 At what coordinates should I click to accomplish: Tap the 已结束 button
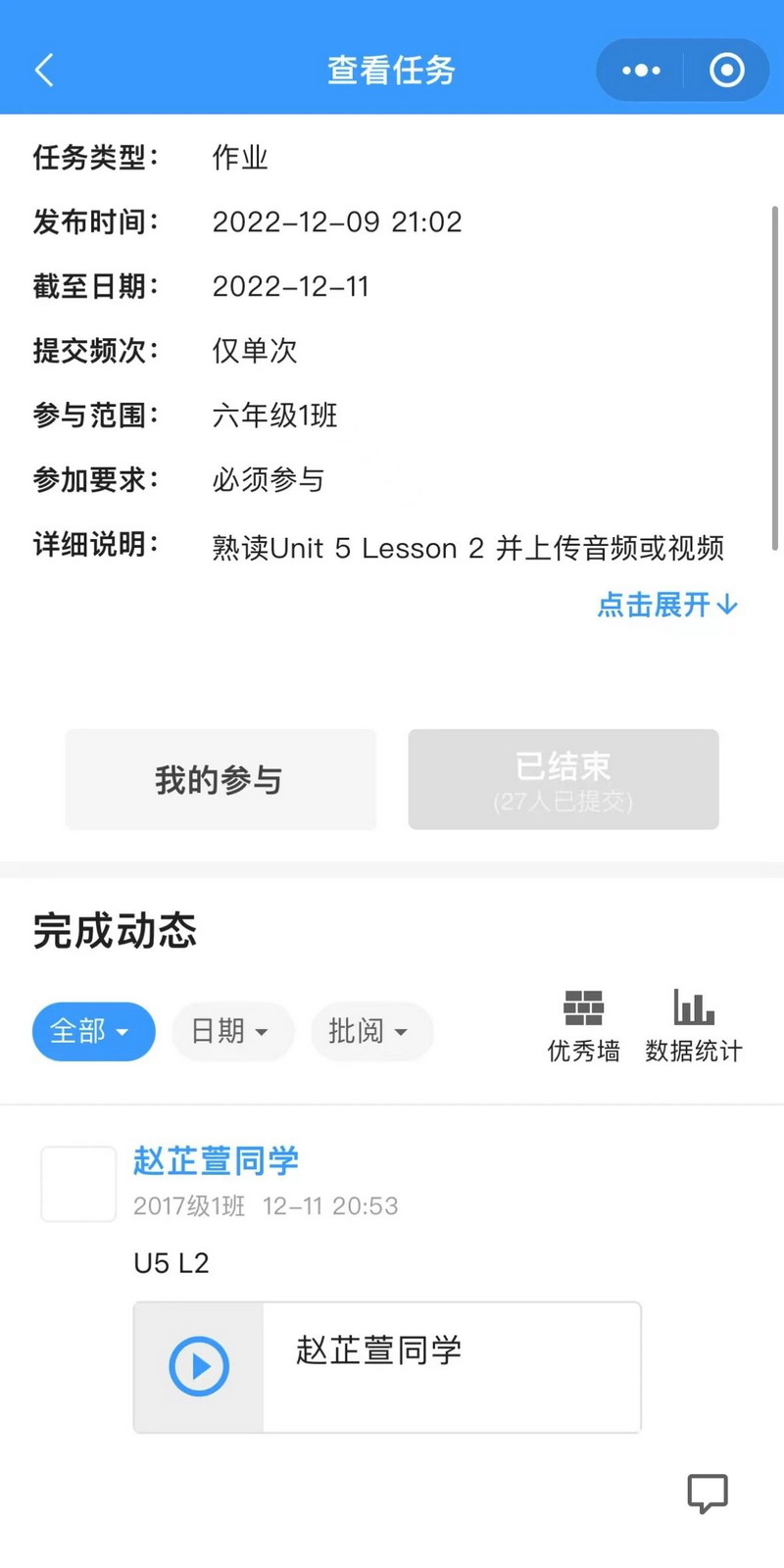point(563,780)
